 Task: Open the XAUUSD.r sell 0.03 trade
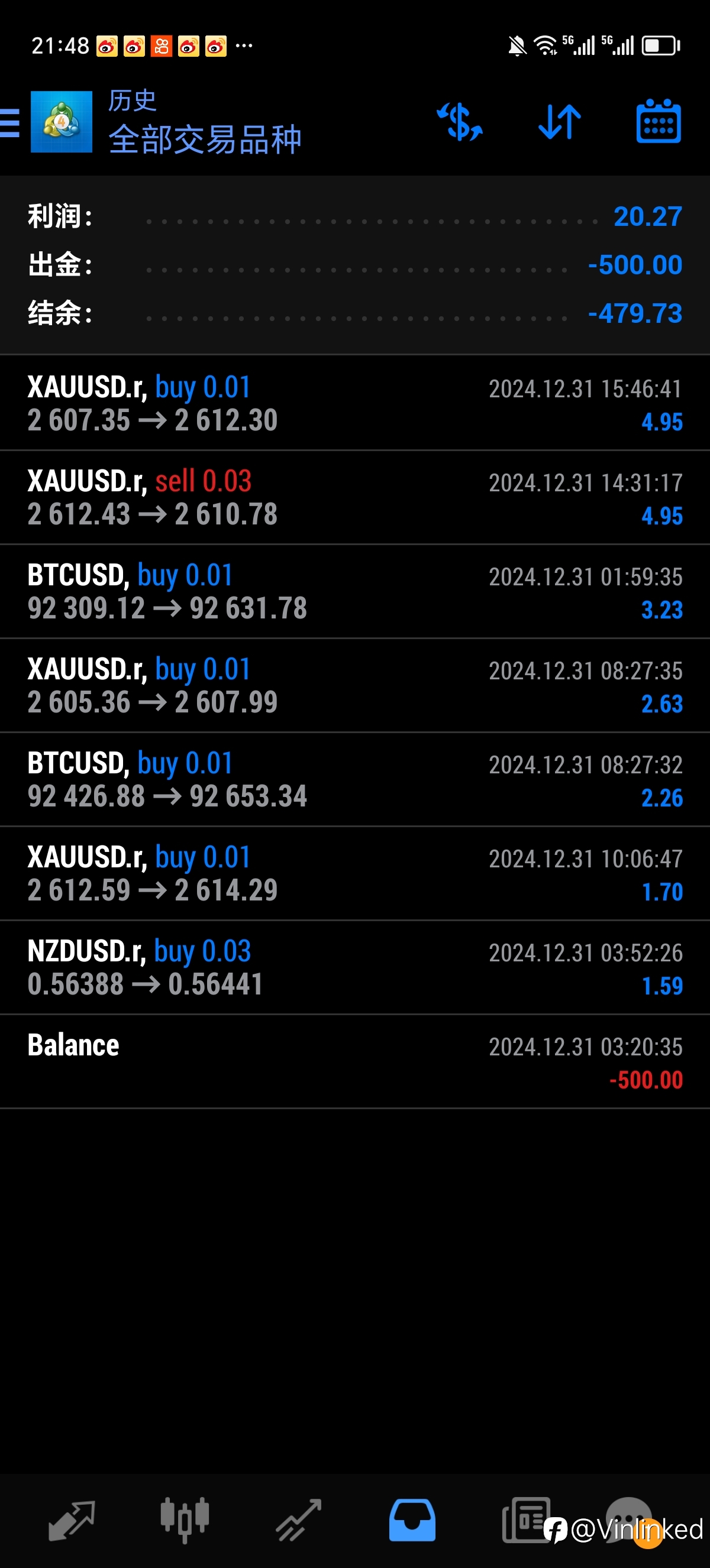pyautogui.click(x=355, y=497)
